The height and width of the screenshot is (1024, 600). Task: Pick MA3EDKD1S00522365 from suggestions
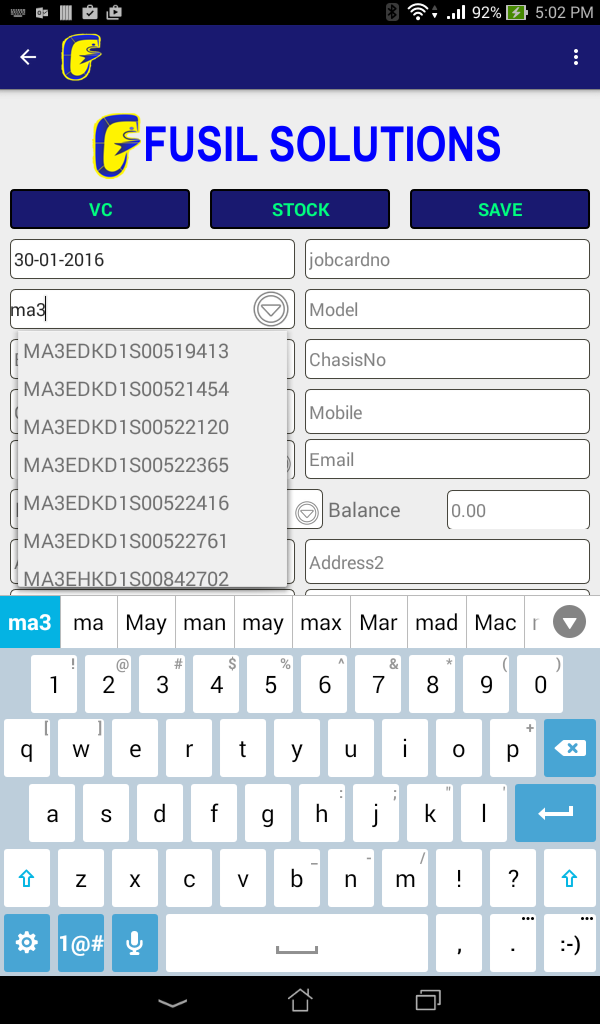(126, 465)
